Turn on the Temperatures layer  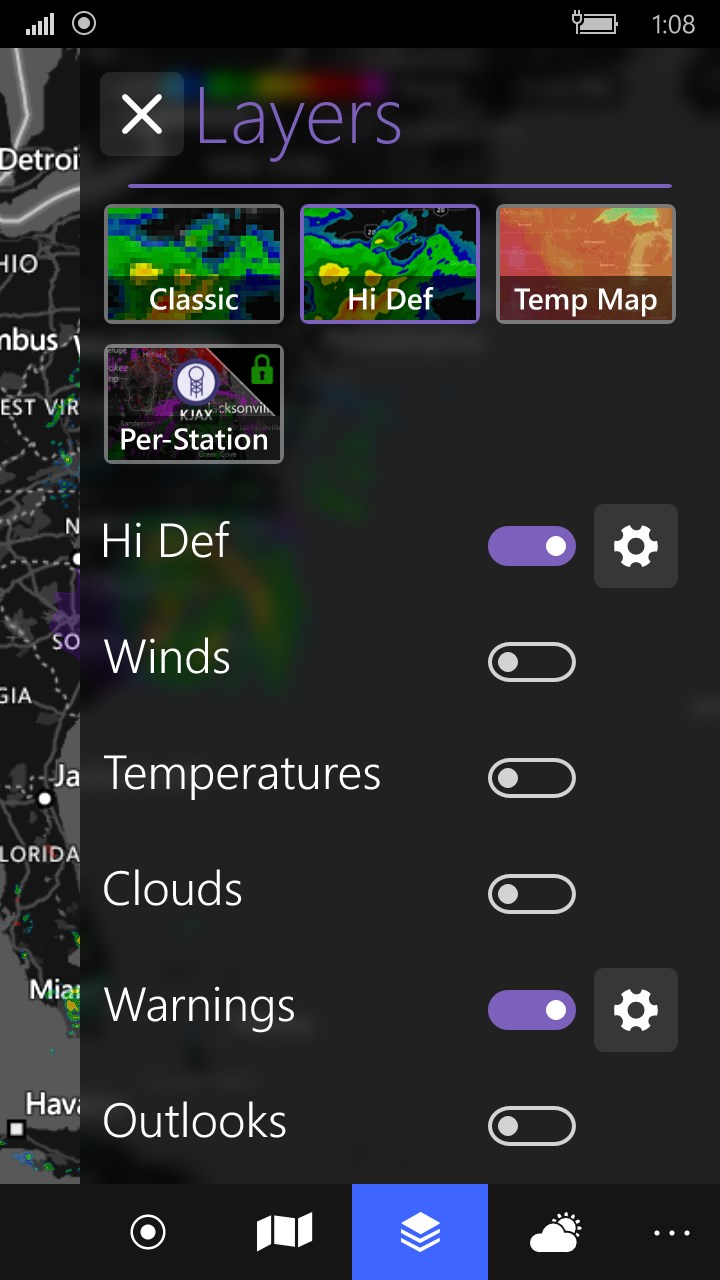(531, 778)
